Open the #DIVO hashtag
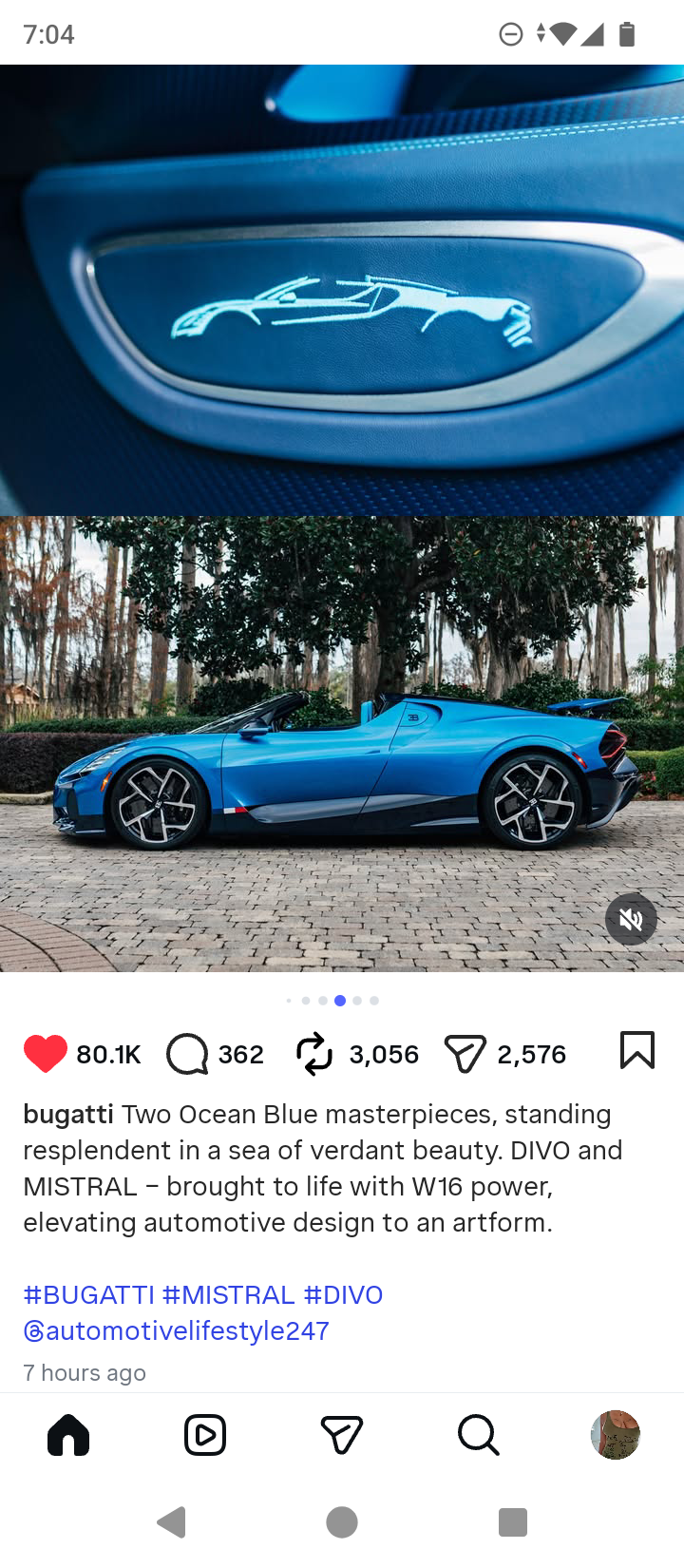684x1568 pixels. 343,1295
